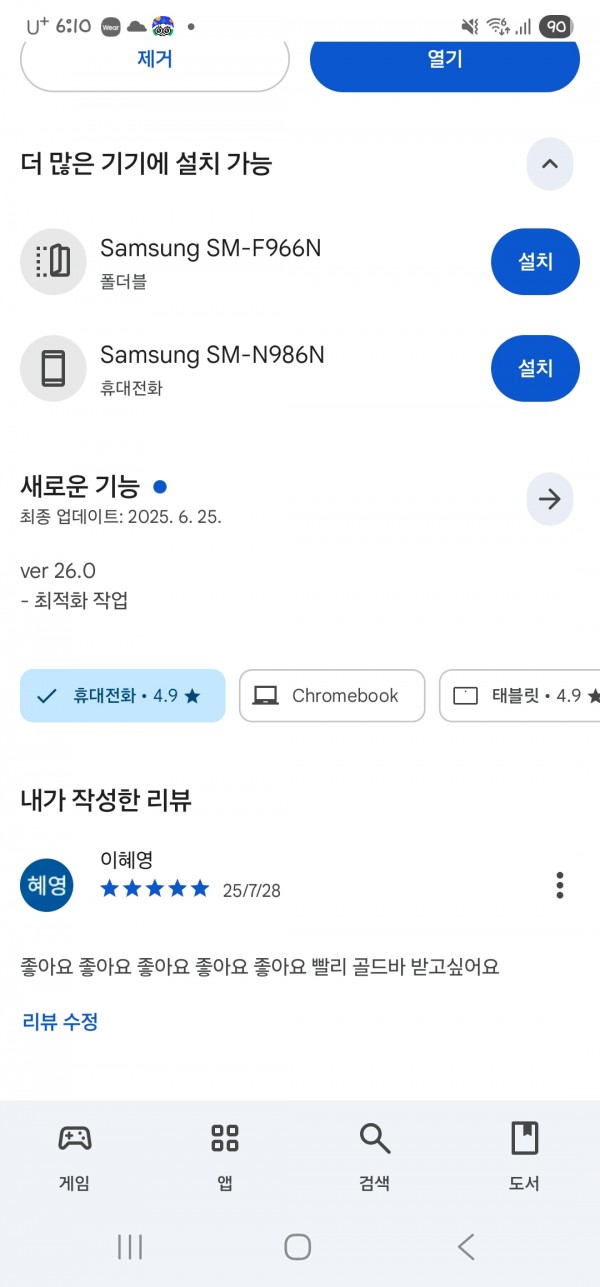The image size is (600, 1287).
Task: Switch to the 도서 tab
Action: (524, 1157)
